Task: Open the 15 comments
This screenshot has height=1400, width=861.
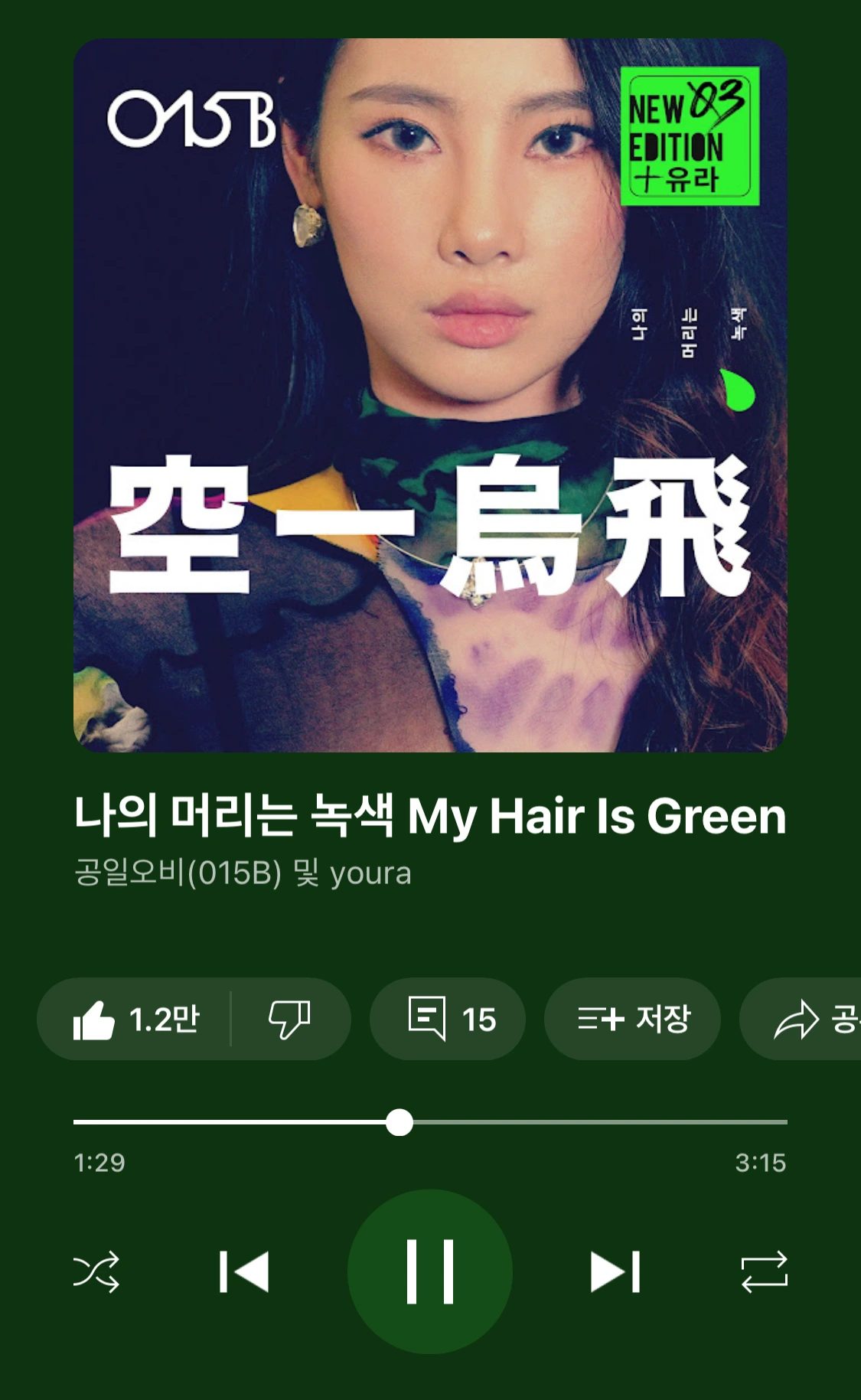Action: pos(448,1020)
